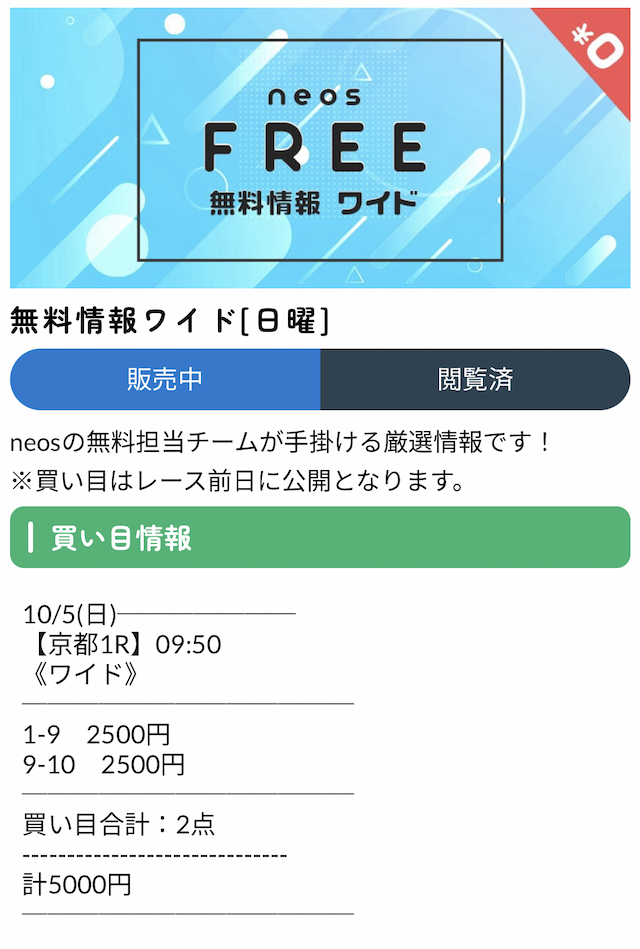Switch to the 閲覧済 segment
The width and height of the screenshot is (640, 949).
(x=475, y=379)
